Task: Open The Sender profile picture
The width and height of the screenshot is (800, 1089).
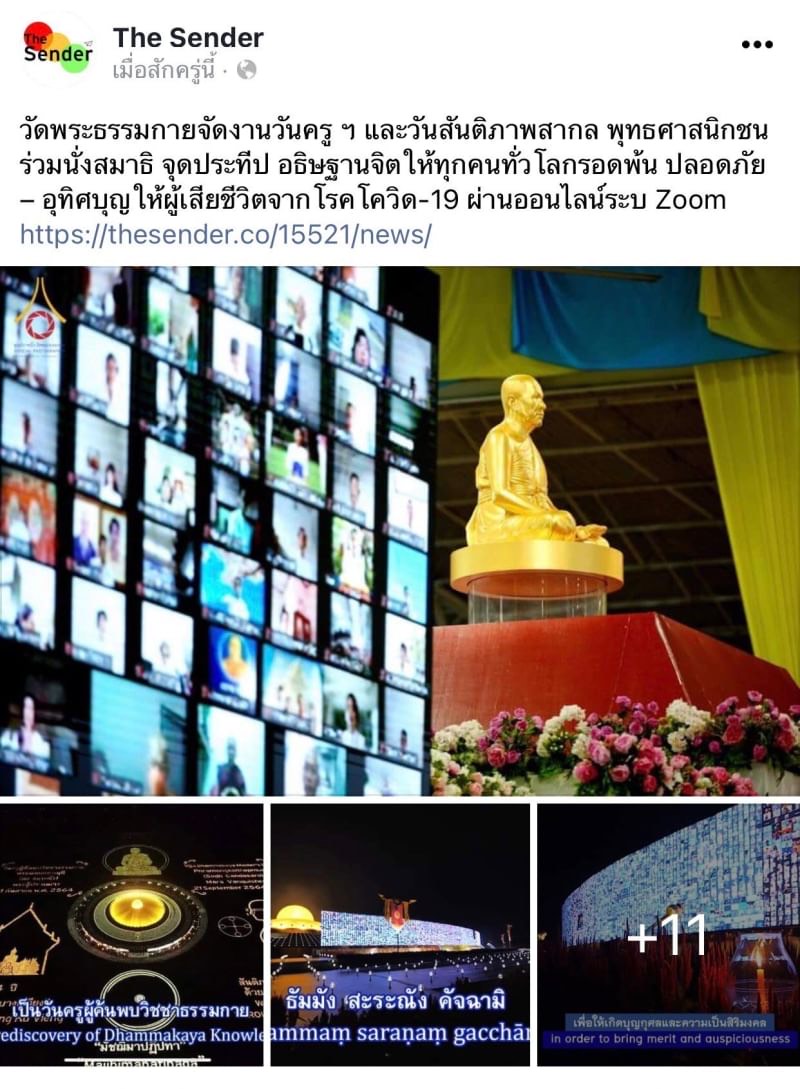Action: pos(57,52)
